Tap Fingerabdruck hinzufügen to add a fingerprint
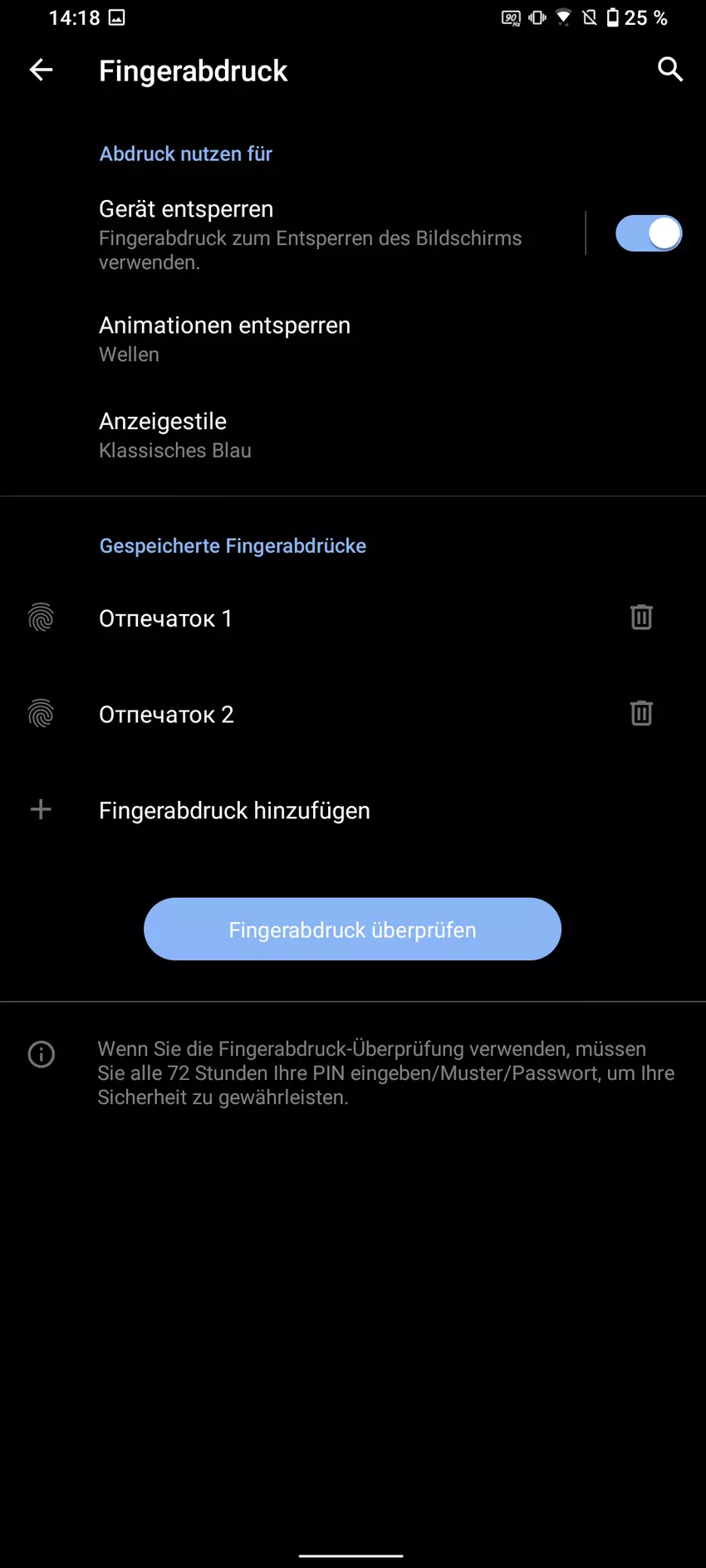Viewport: 706px width, 1568px height. [x=234, y=810]
